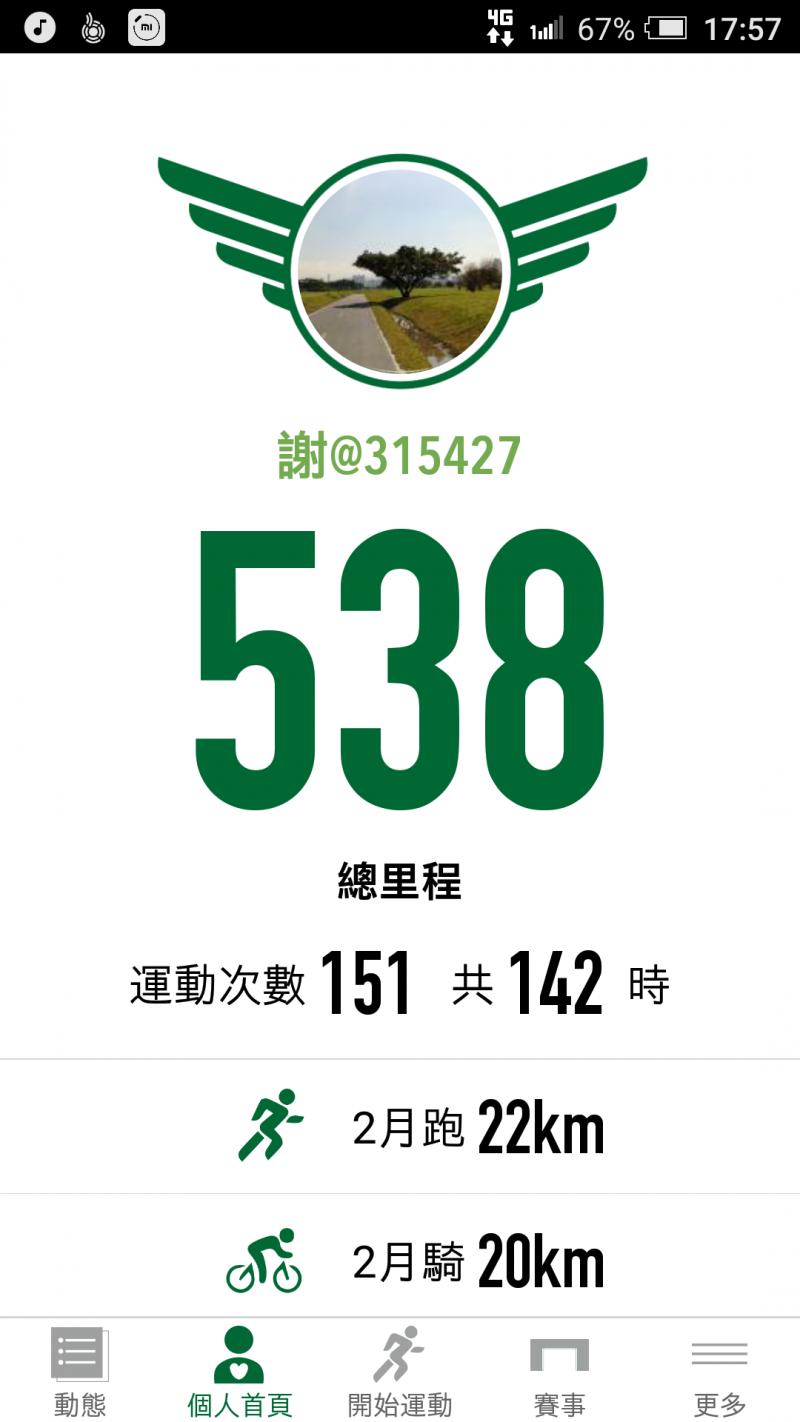Open the 2月騎 20km cycling row

pos(400,1258)
